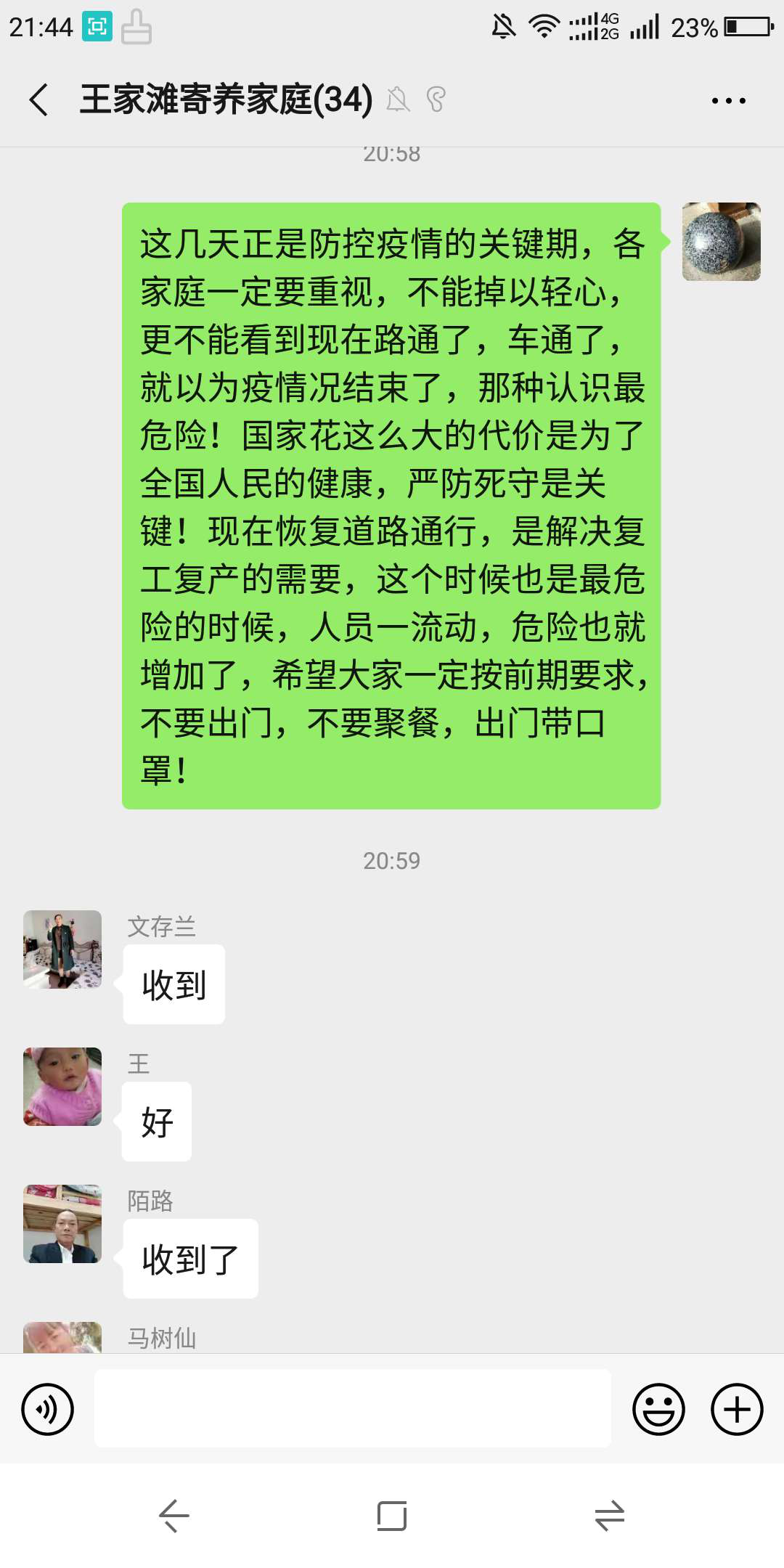Open the emoji sticker panel
The image size is (784, 1568).
[659, 1409]
